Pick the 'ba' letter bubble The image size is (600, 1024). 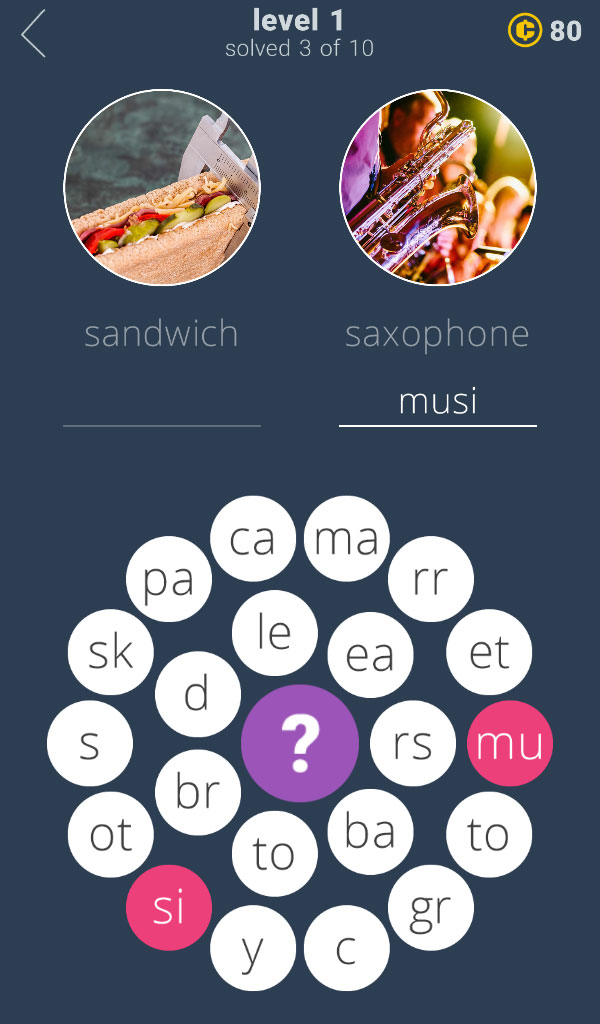370,831
